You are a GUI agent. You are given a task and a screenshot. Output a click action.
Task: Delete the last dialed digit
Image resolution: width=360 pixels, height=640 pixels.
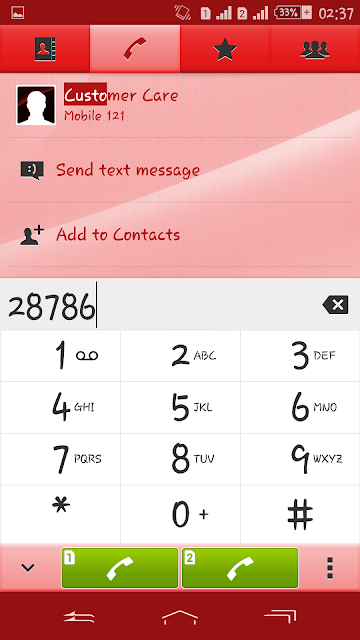(336, 305)
